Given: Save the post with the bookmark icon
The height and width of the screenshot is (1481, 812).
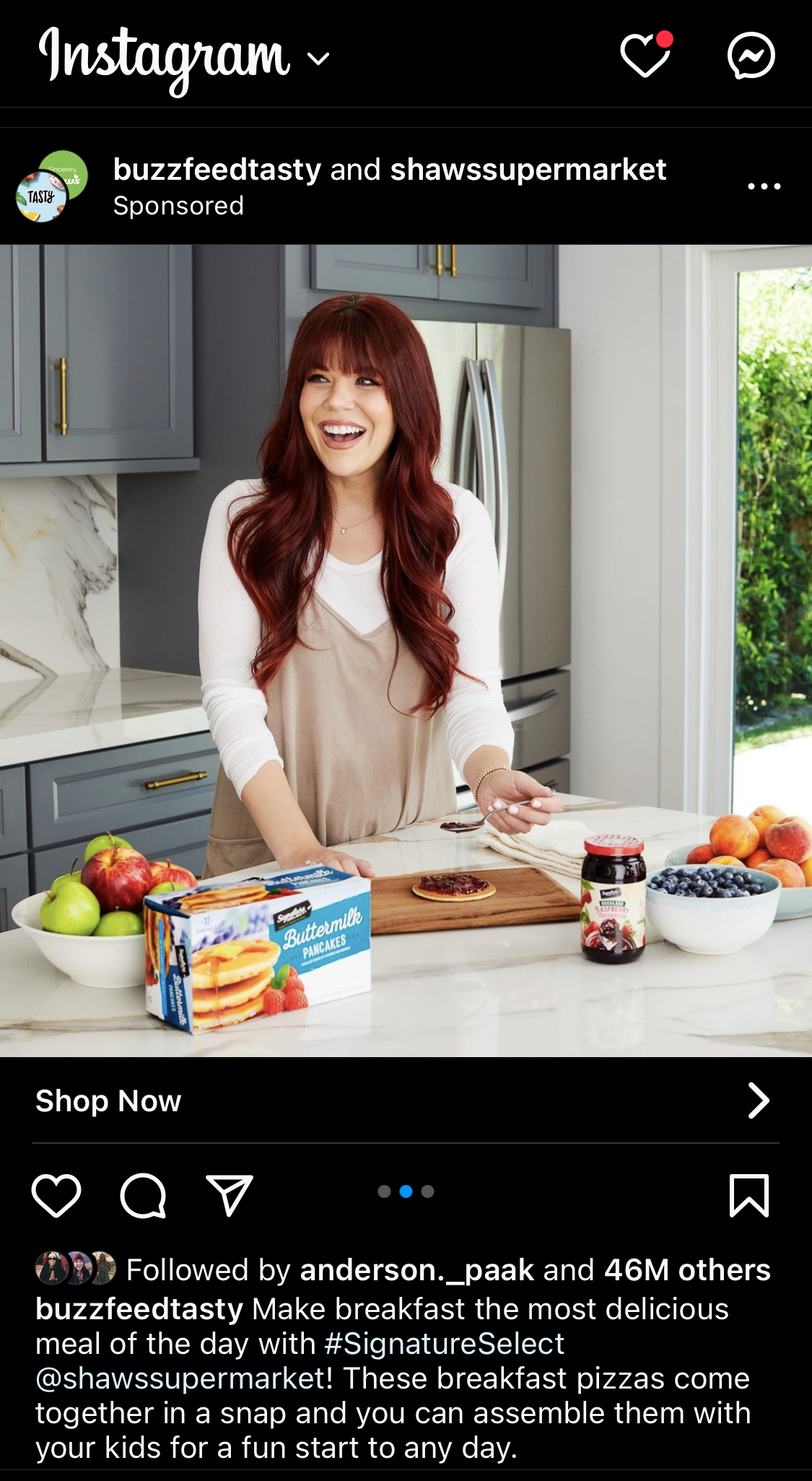Looking at the screenshot, I should (x=749, y=1196).
